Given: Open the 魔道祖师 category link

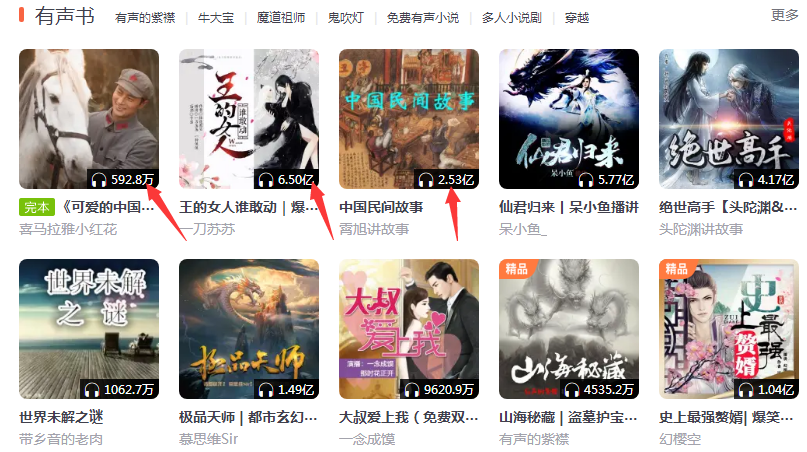Looking at the screenshot, I should click(283, 18).
